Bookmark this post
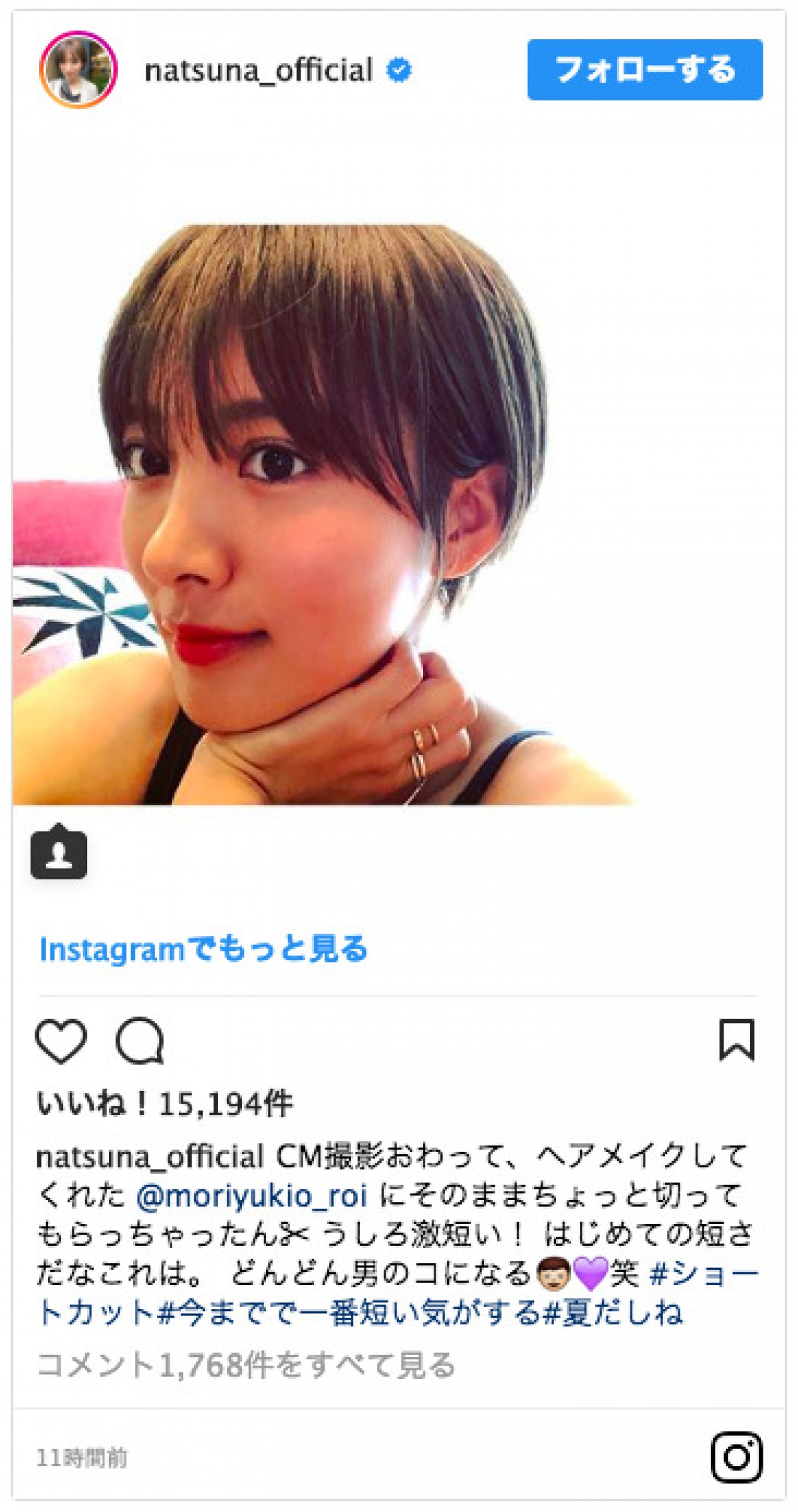The image size is (798, 1512). [737, 1040]
